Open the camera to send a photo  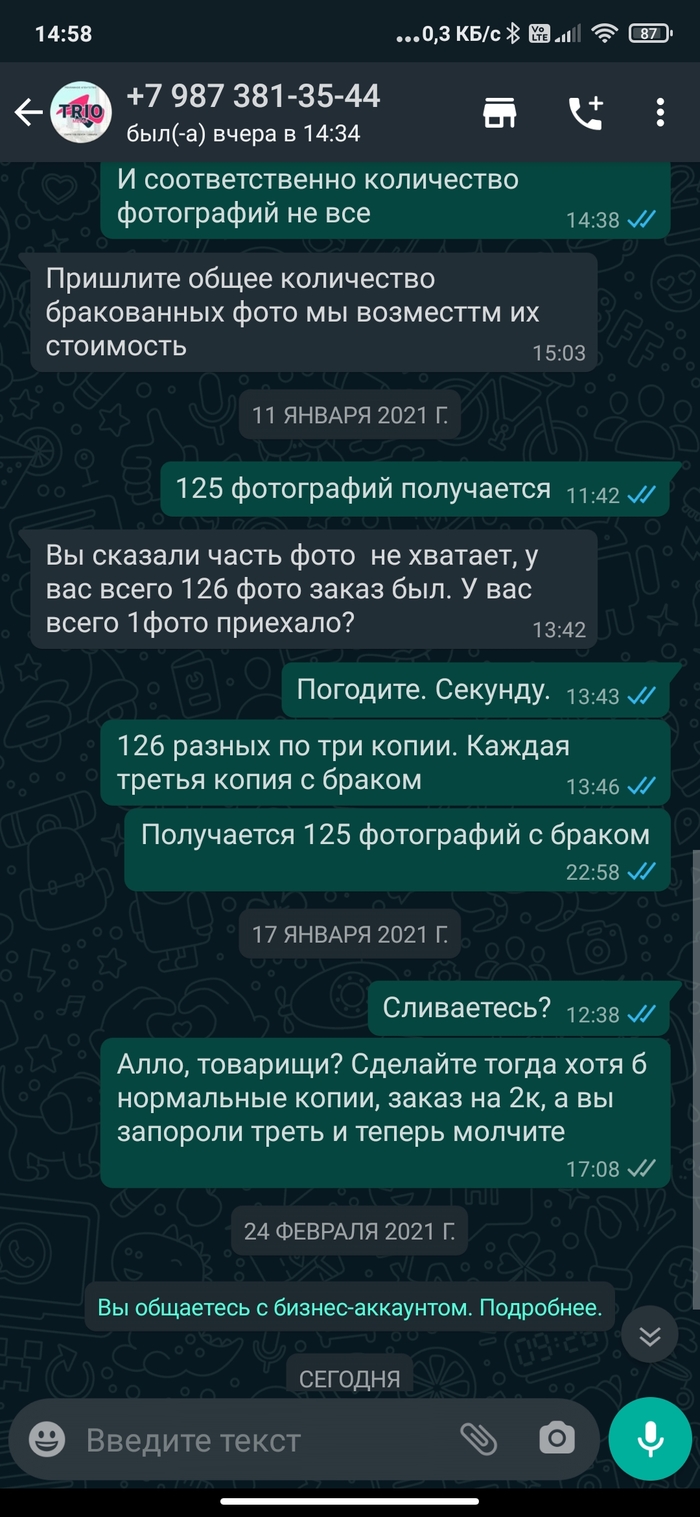556,1440
